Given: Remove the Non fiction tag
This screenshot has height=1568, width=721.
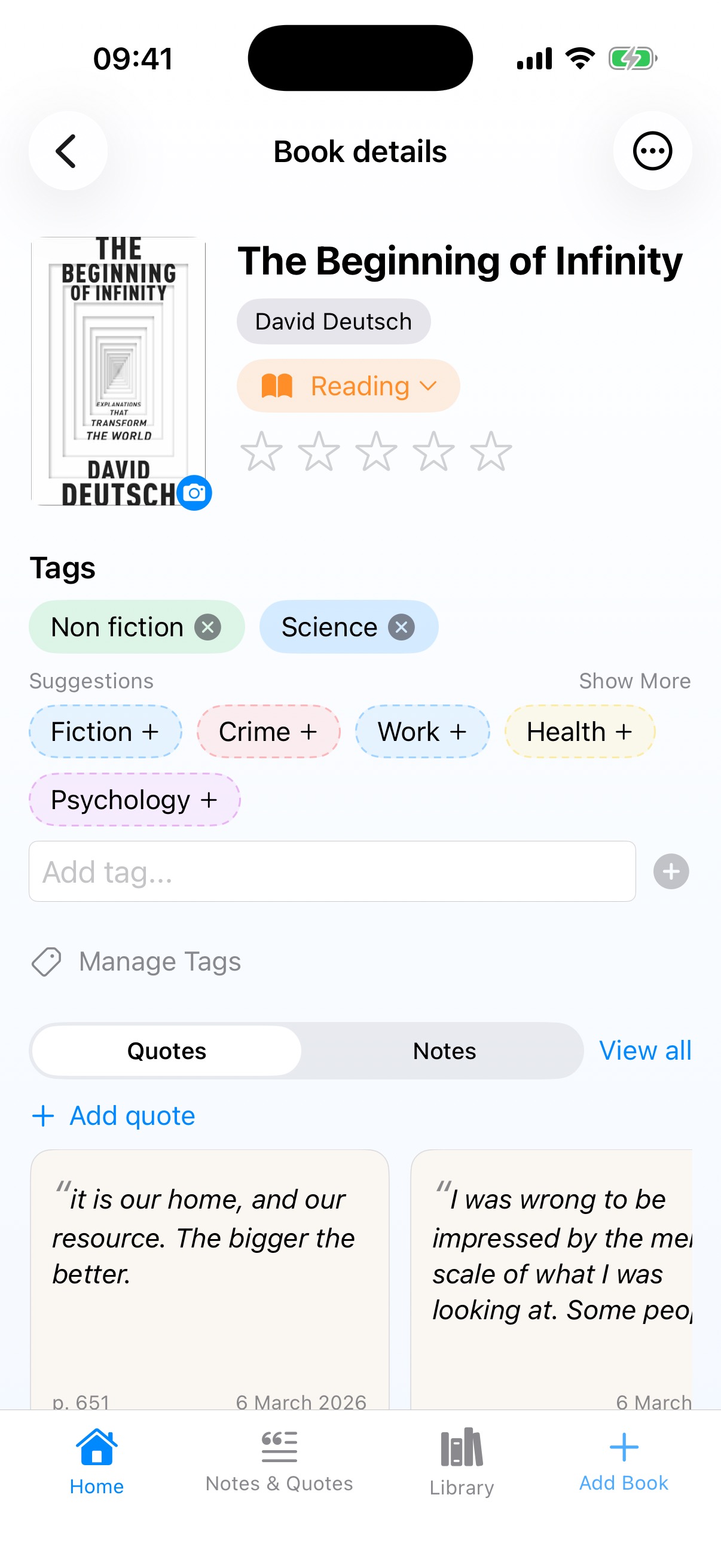Looking at the screenshot, I should [207, 627].
